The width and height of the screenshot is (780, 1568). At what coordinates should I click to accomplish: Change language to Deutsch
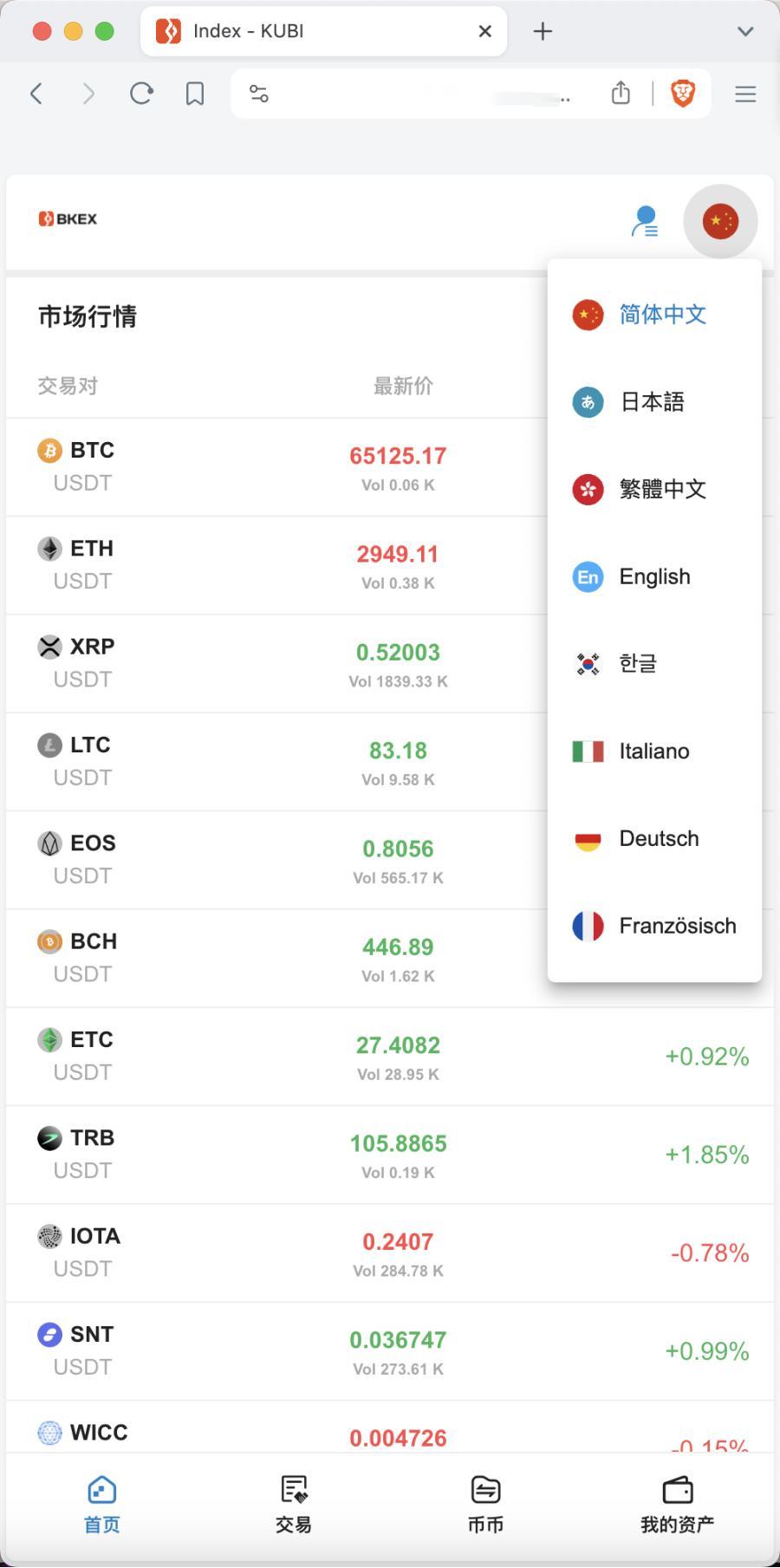(x=654, y=839)
